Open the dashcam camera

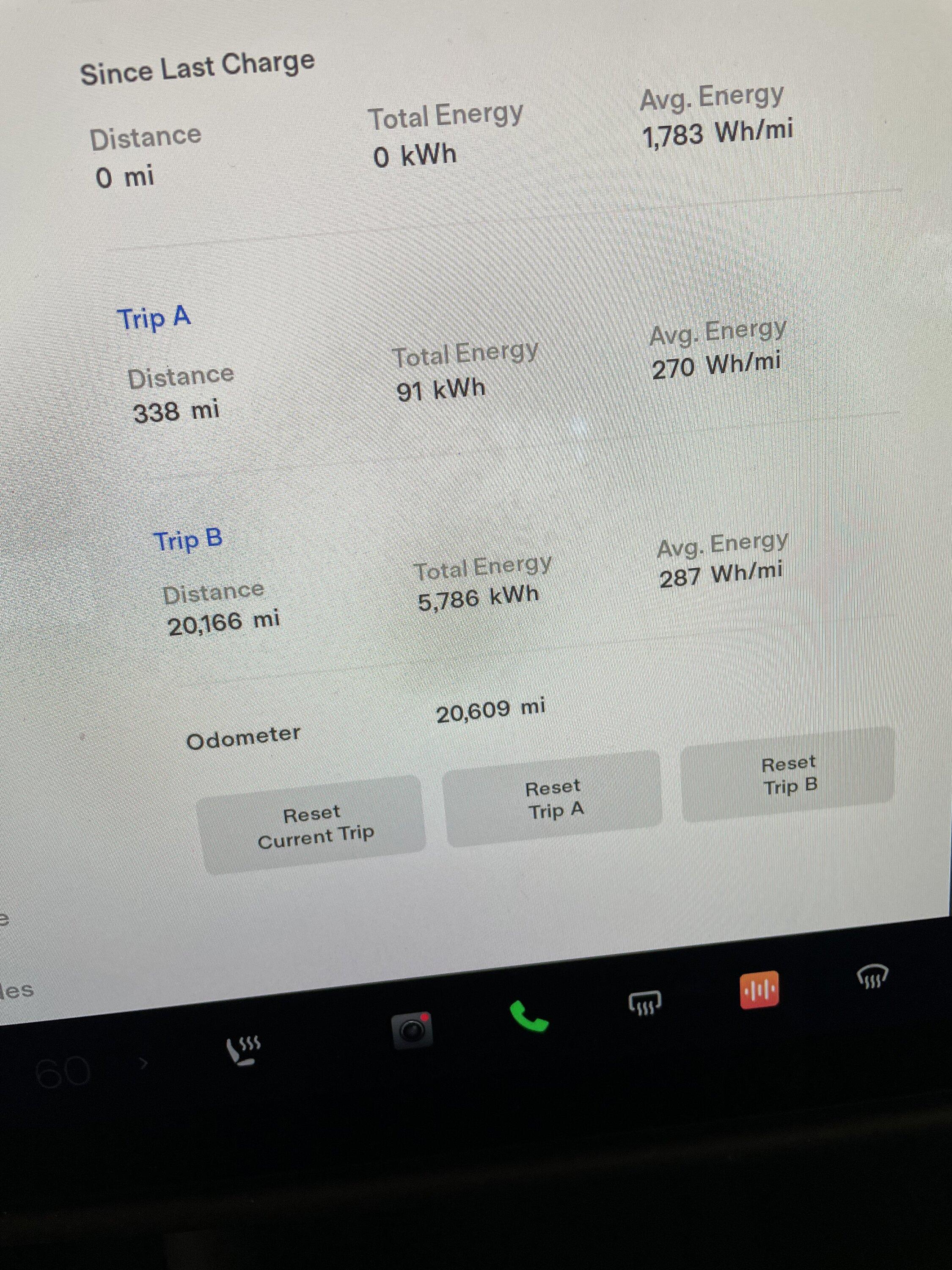[411, 1030]
